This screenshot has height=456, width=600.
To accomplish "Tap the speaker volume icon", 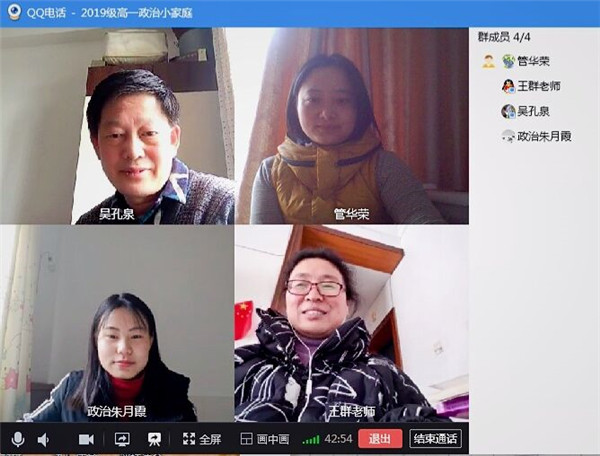I will 43,439.
